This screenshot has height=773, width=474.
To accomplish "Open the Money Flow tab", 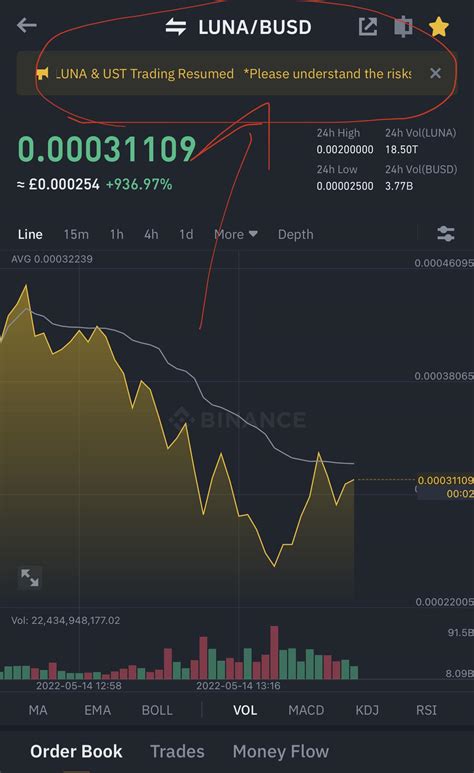I will (281, 751).
